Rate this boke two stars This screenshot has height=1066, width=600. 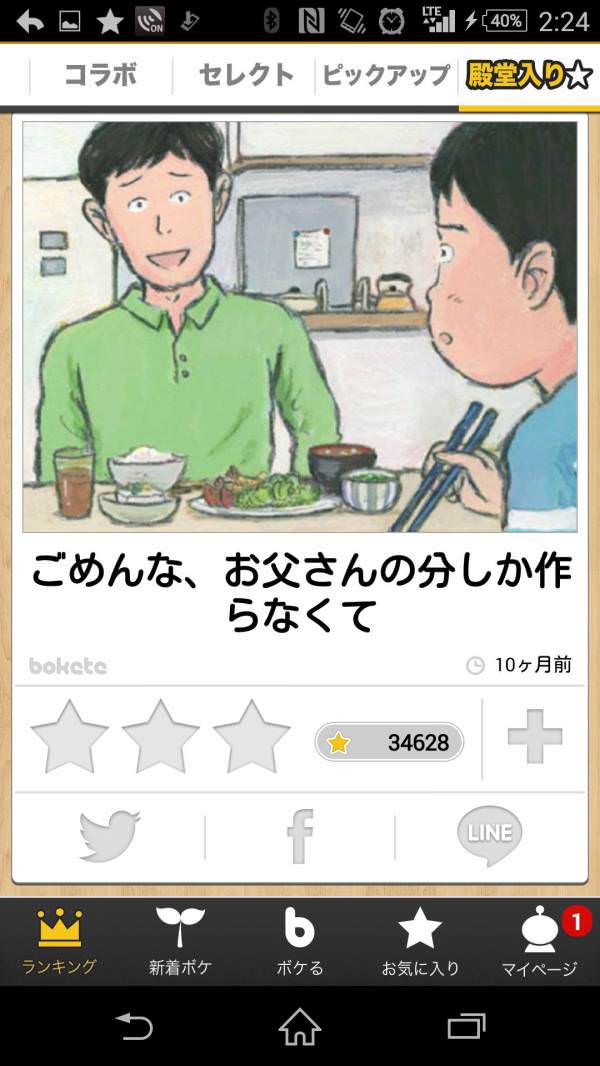click(x=160, y=737)
